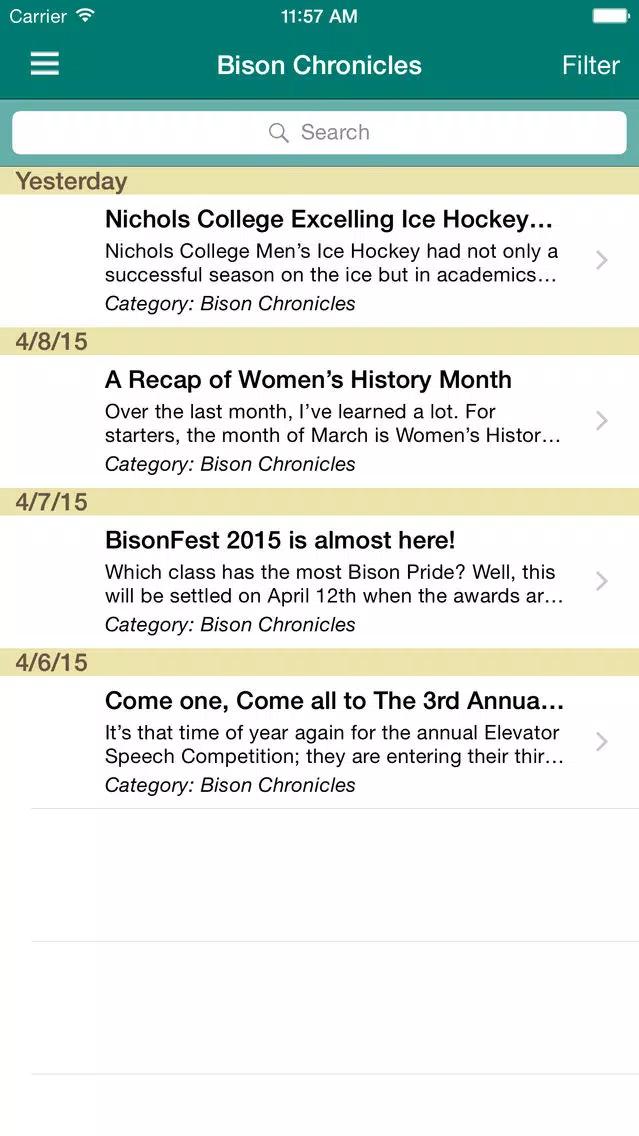Open the hamburger drawer menu
The width and height of the screenshot is (639, 1136).
(x=44, y=64)
